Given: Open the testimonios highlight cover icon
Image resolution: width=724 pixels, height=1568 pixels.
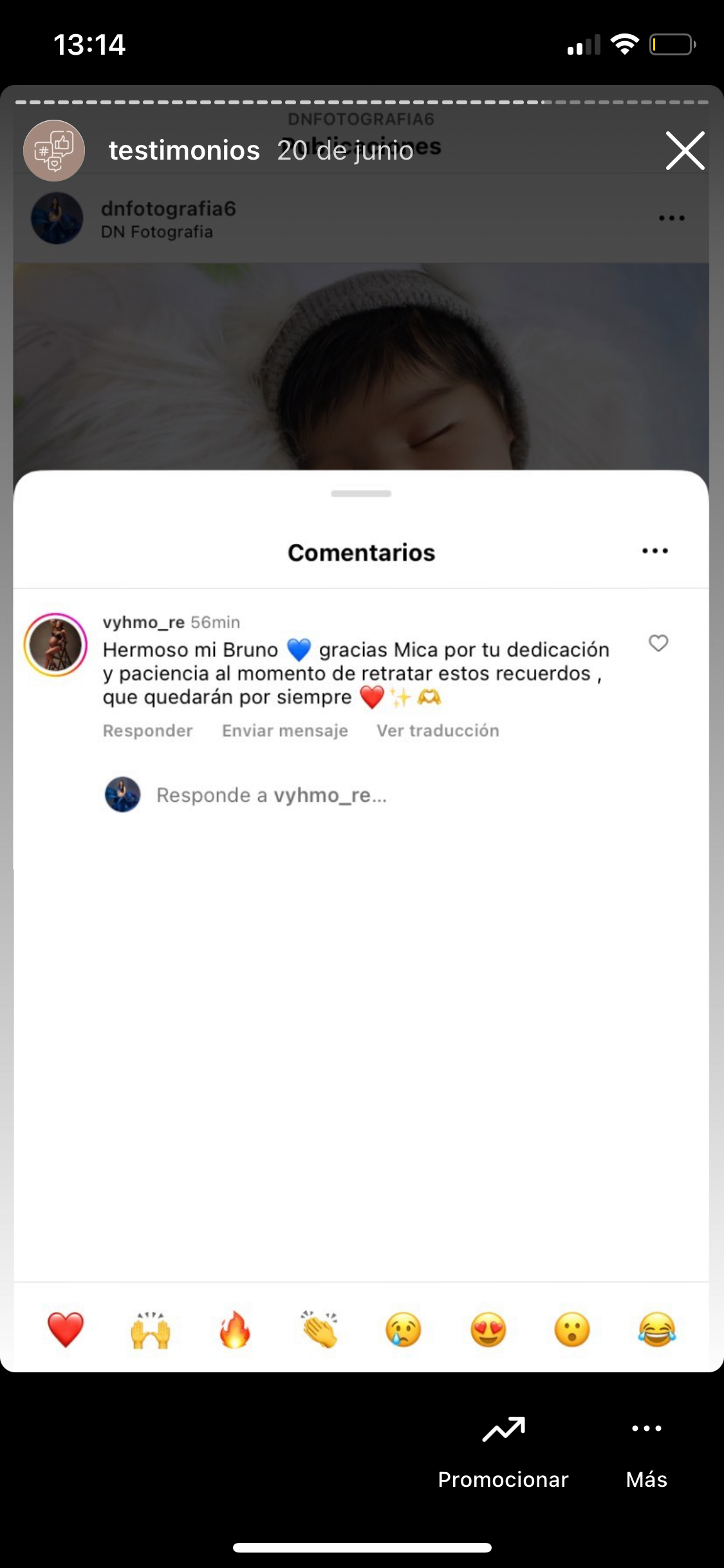Looking at the screenshot, I should (x=54, y=151).
